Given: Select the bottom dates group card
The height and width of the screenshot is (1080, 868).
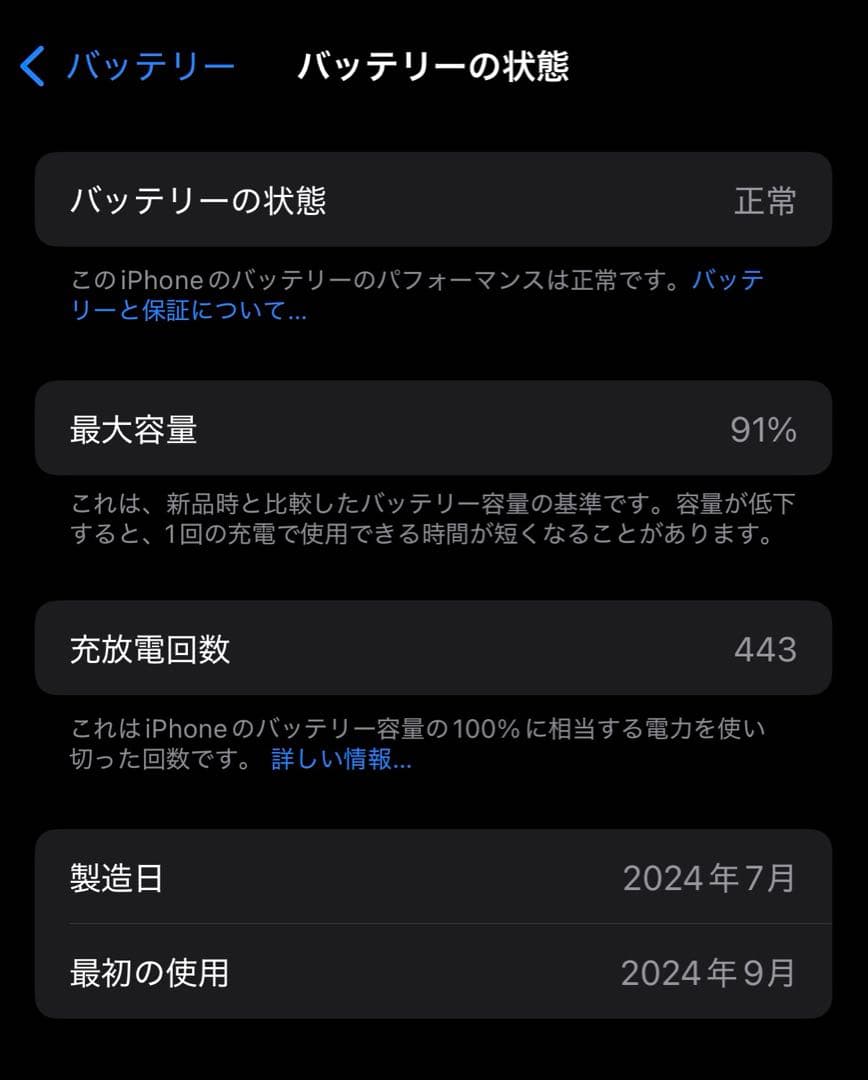Looking at the screenshot, I should pos(434,925).
